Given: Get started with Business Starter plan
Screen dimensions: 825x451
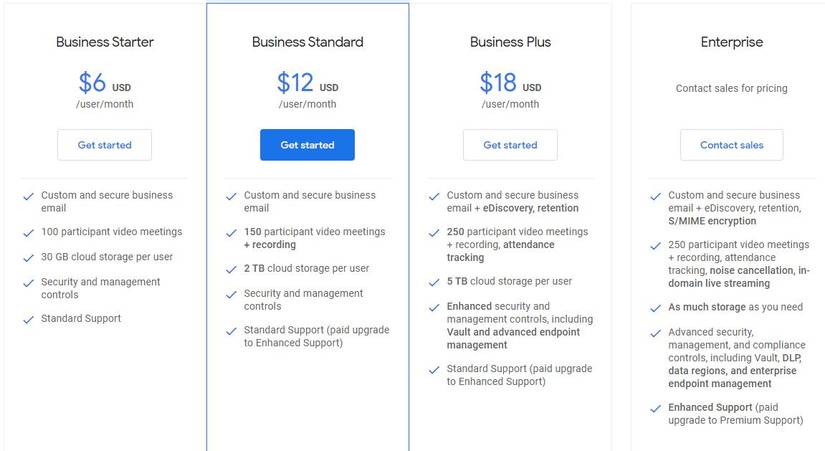Looking at the screenshot, I should 104,145.
